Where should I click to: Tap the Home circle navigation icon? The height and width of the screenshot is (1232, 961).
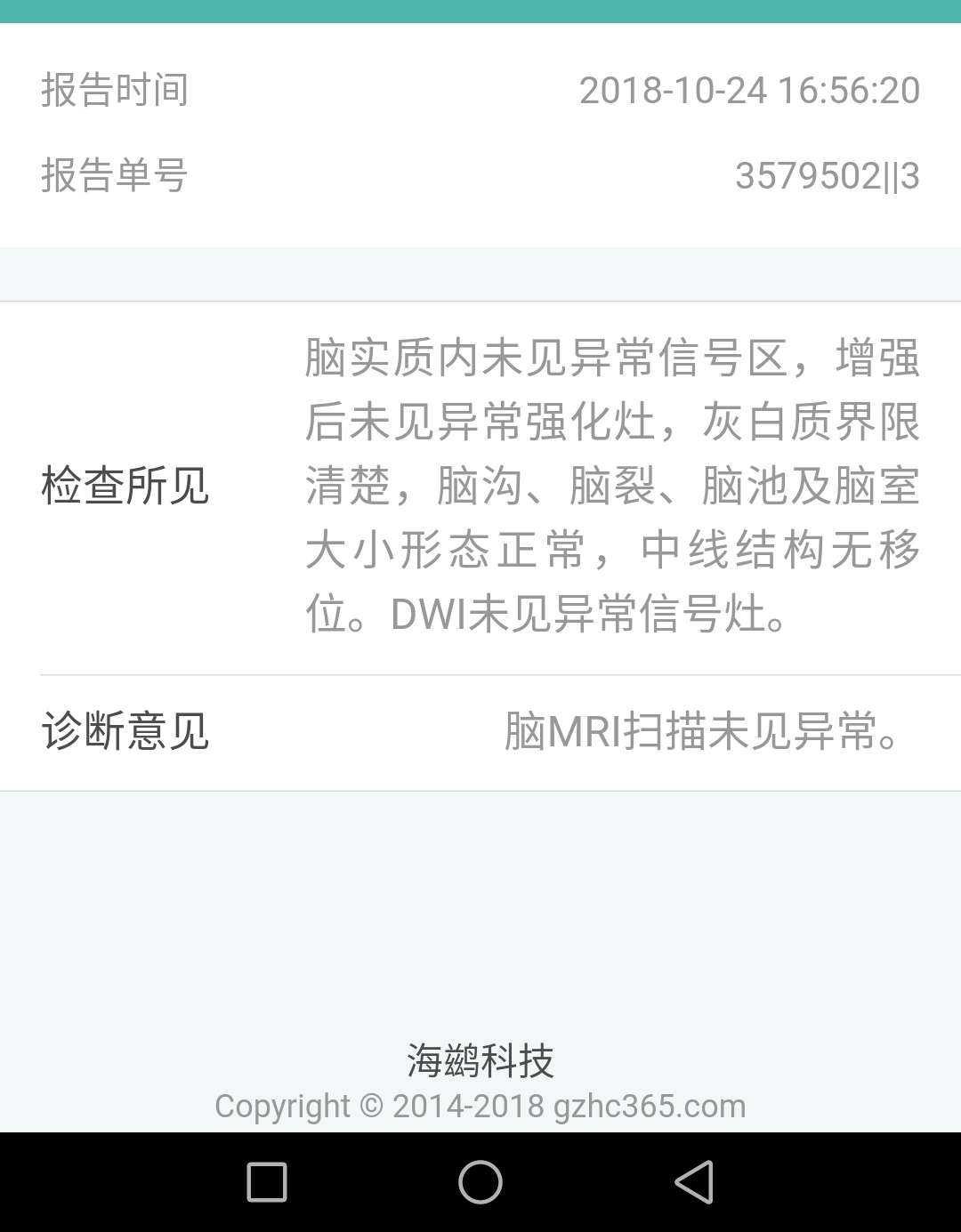[x=479, y=1183]
